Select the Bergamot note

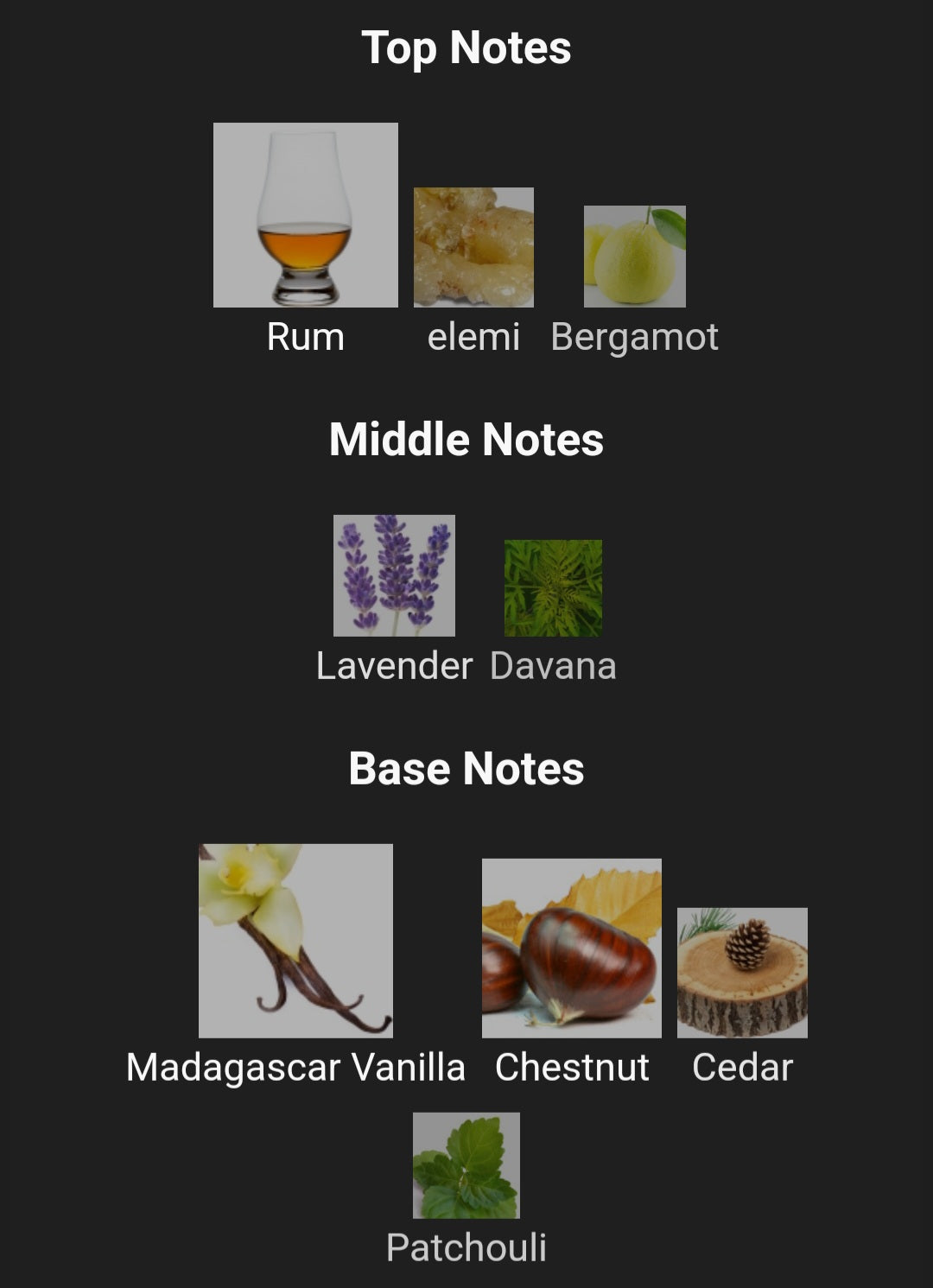coord(635,257)
